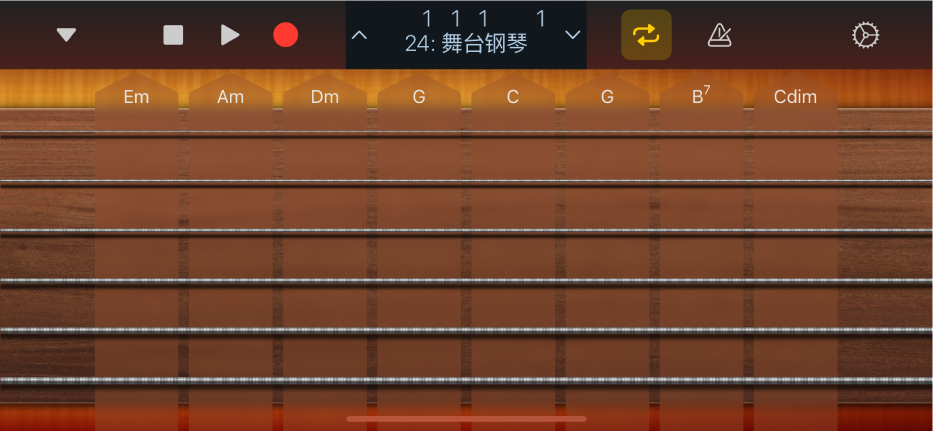The width and height of the screenshot is (934, 431).
Task: Open the navigation dropdown triangle
Action: pyautogui.click(x=66, y=35)
